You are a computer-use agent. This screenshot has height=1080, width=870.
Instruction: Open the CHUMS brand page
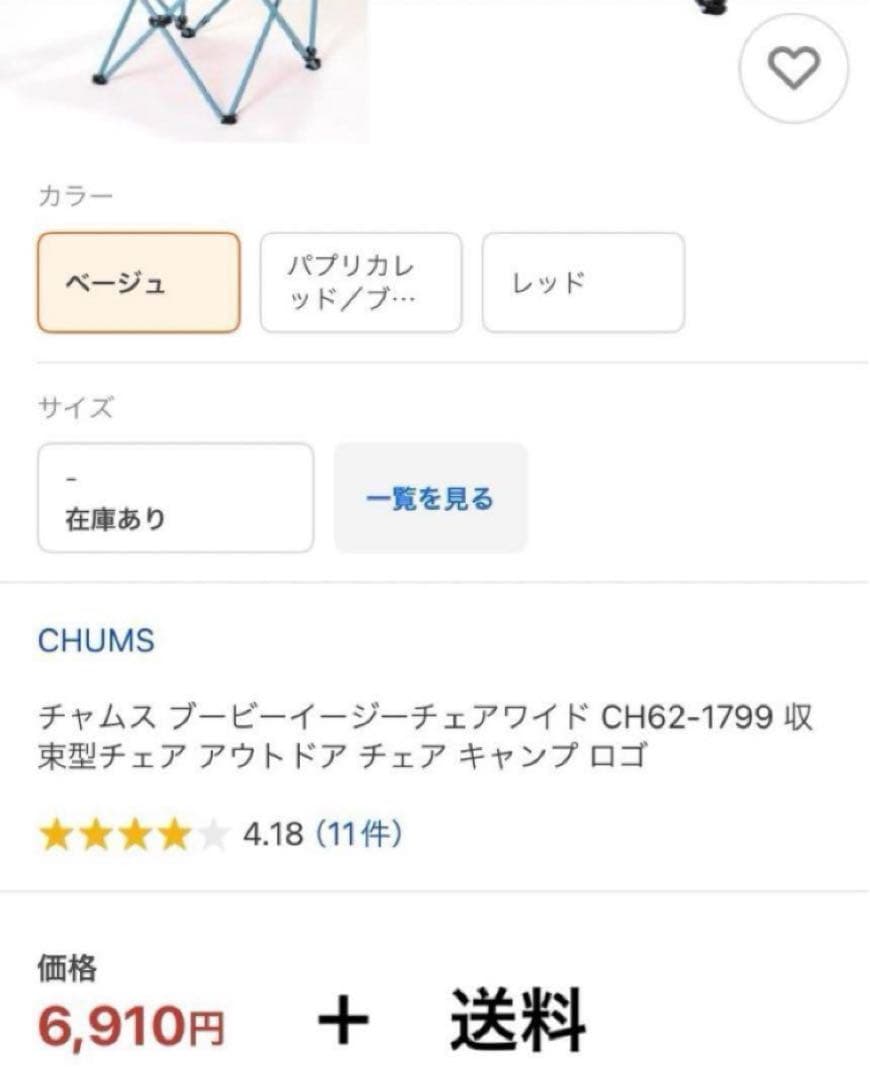(x=95, y=642)
